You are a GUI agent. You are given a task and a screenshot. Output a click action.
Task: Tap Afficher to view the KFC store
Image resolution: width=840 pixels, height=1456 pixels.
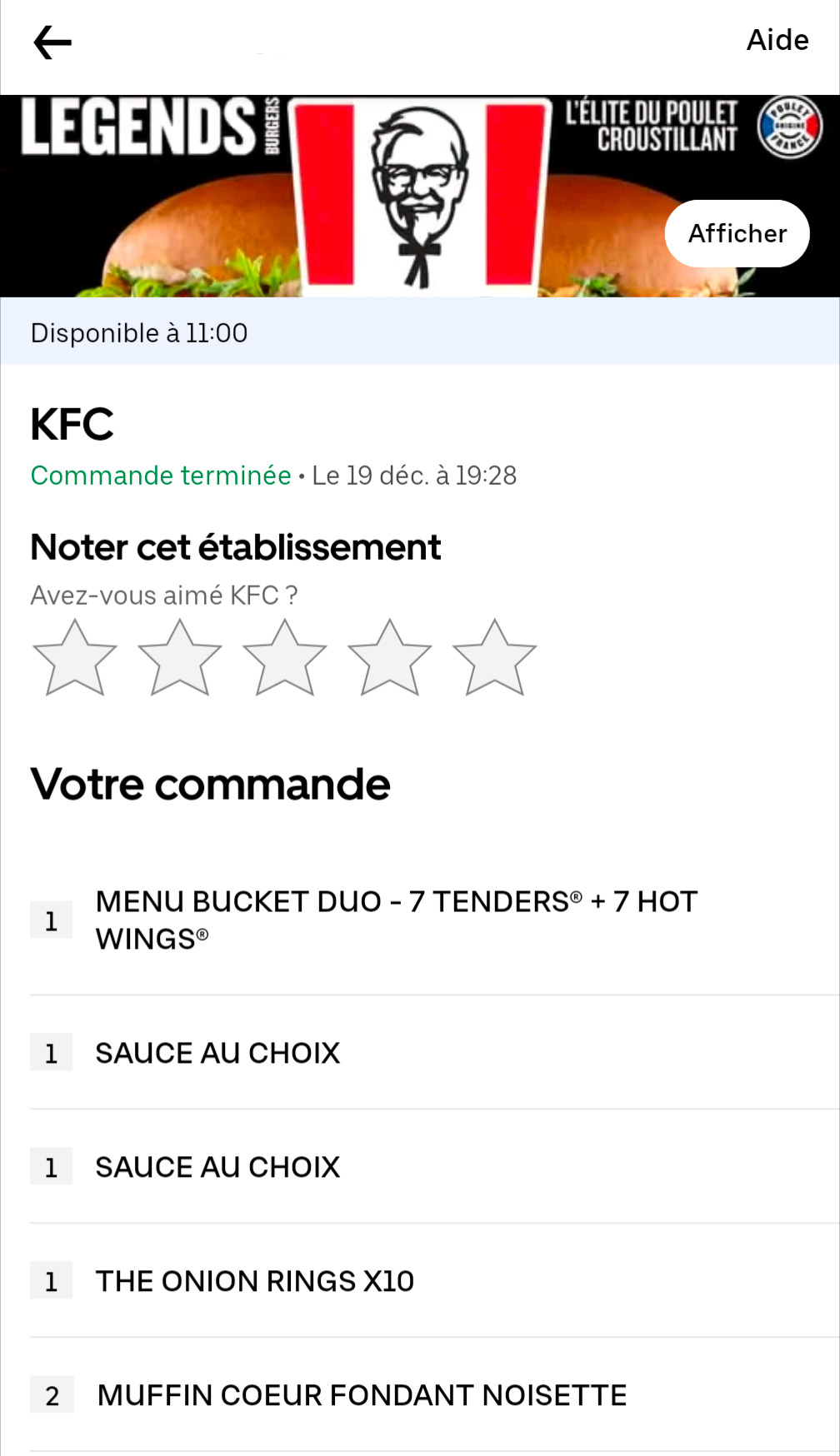point(737,233)
